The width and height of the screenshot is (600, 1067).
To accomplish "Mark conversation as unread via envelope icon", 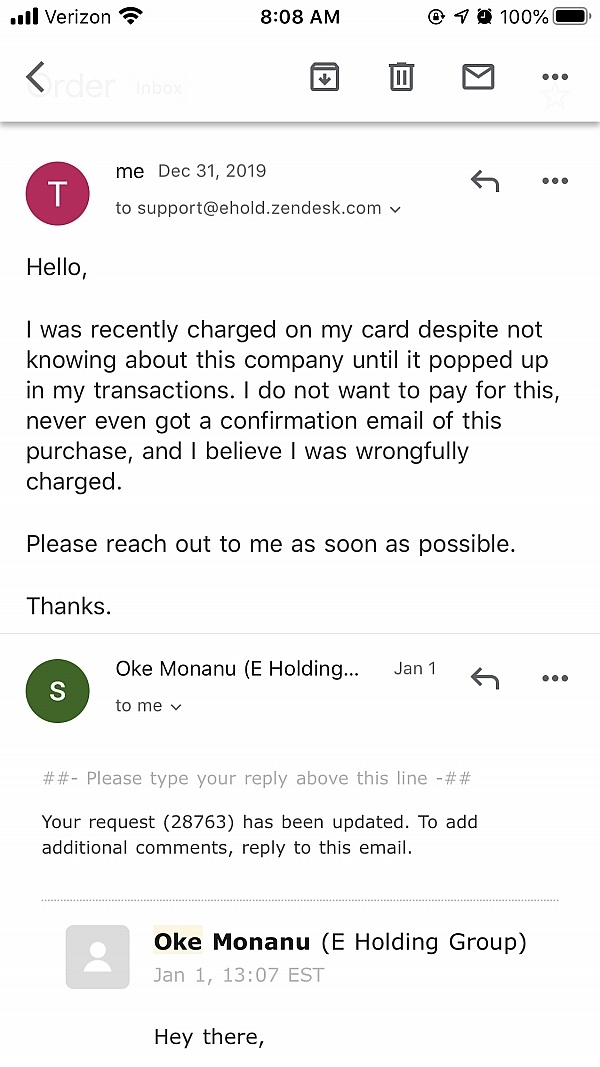I will coord(478,76).
